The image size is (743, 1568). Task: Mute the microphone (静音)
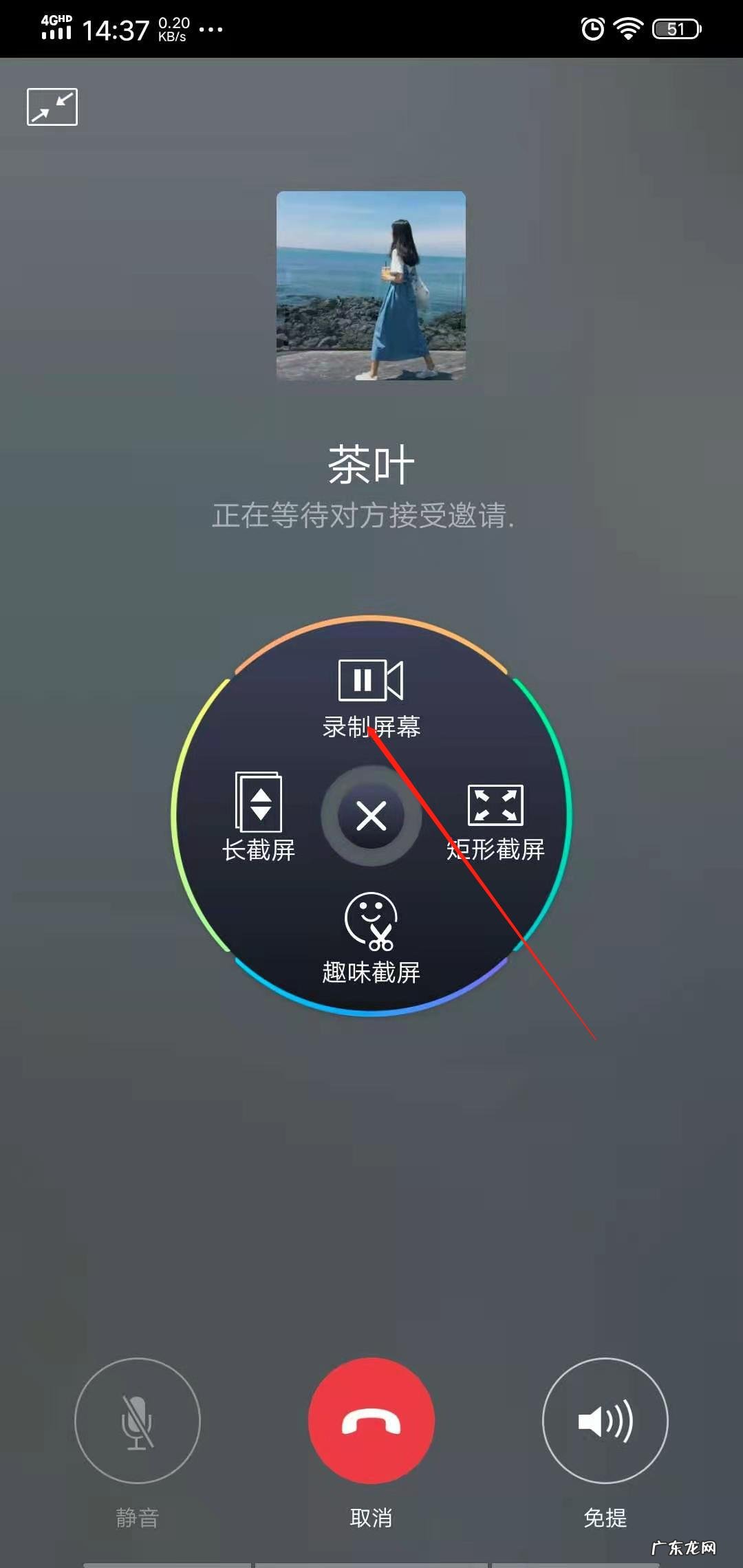pyautogui.click(x=137, y=1420)
